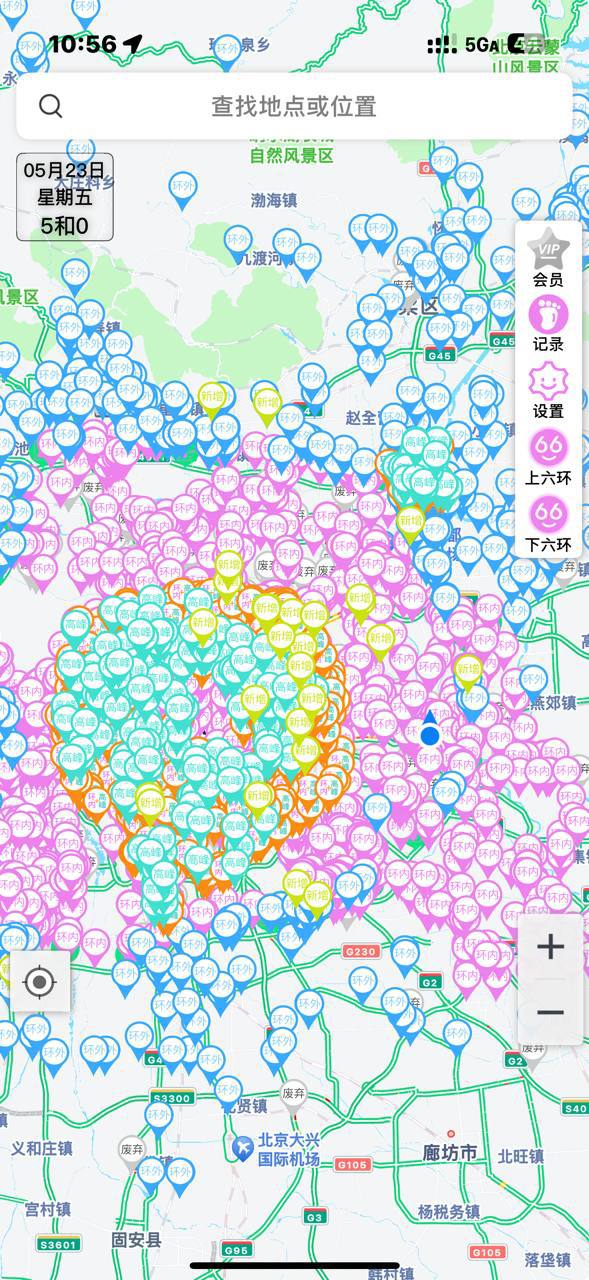Recenter map on current location
This screenshot has width=589, height=1280.
(40, 982)
